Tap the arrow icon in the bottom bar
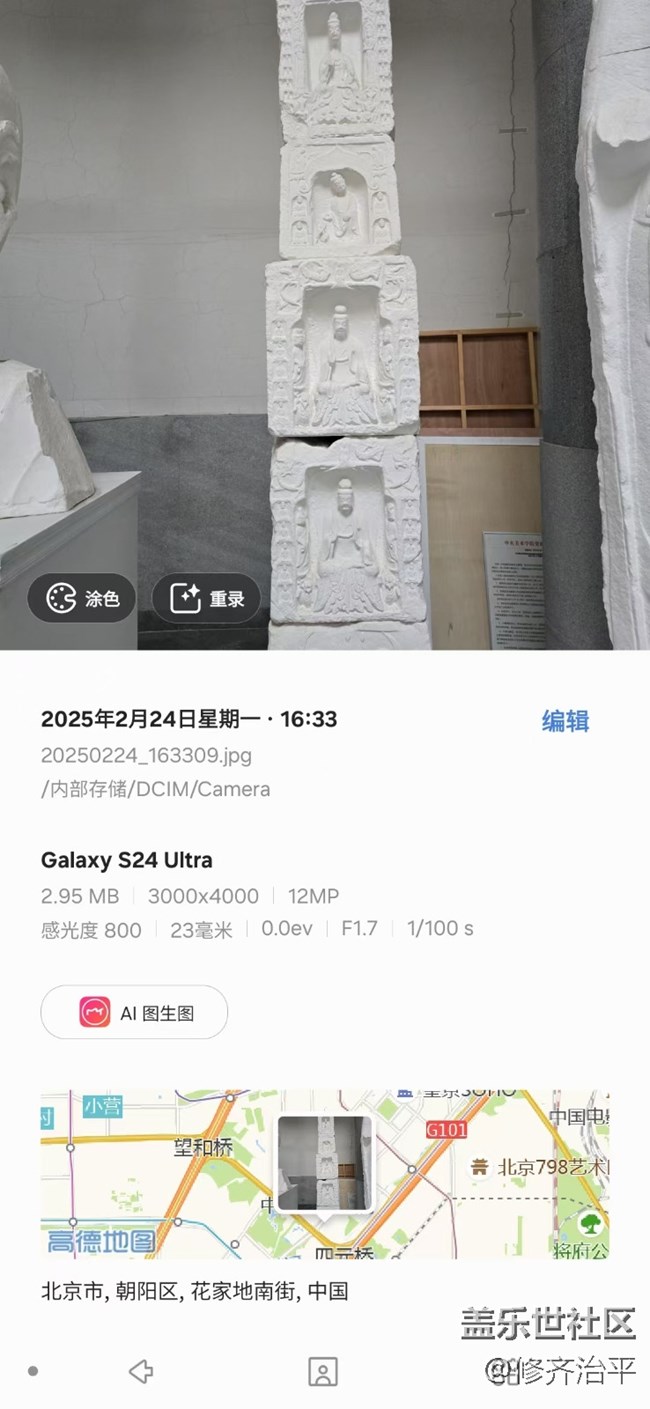This screenshot has width=650, height=1409. (141, 1371)
